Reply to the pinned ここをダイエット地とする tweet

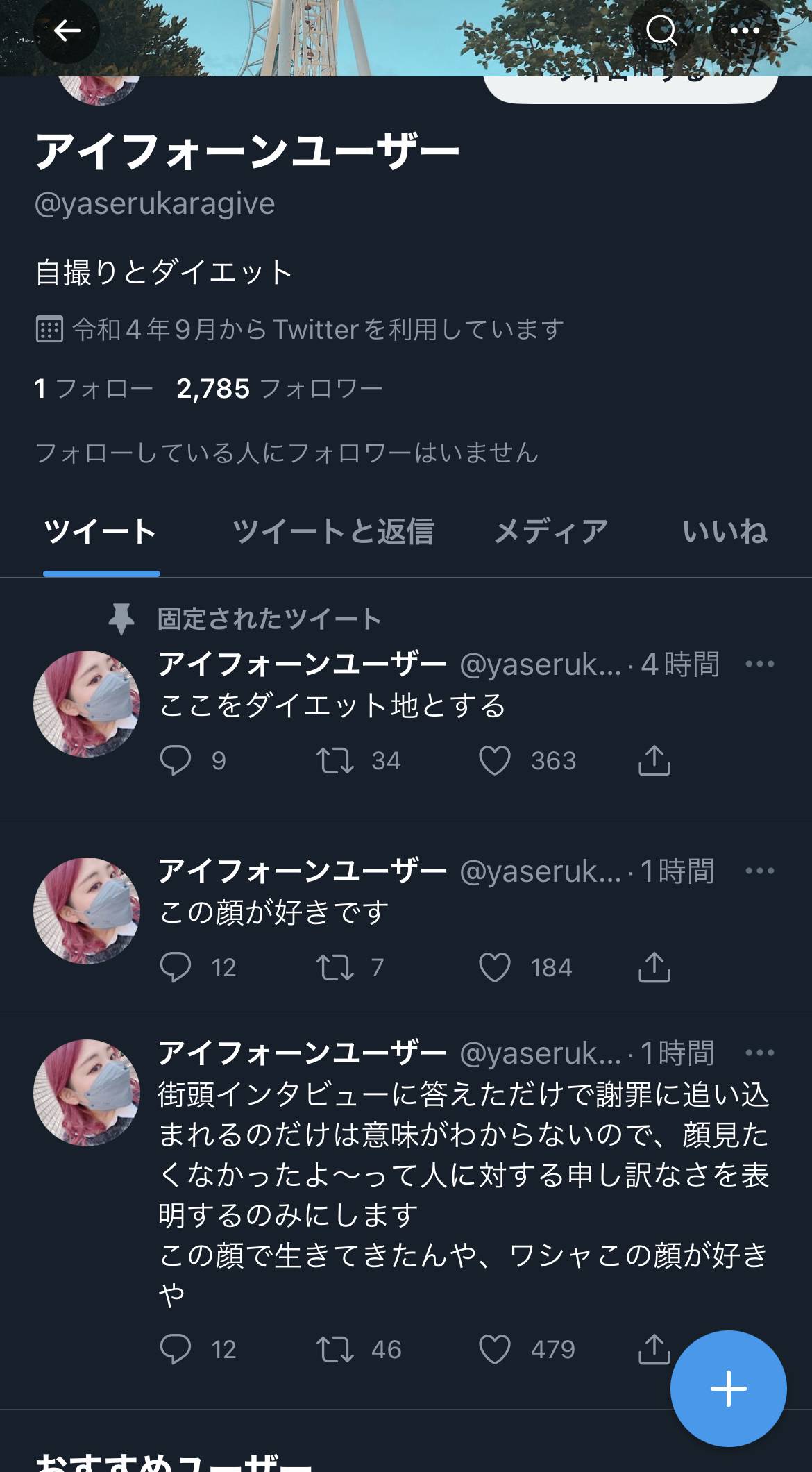pos(176,761)
